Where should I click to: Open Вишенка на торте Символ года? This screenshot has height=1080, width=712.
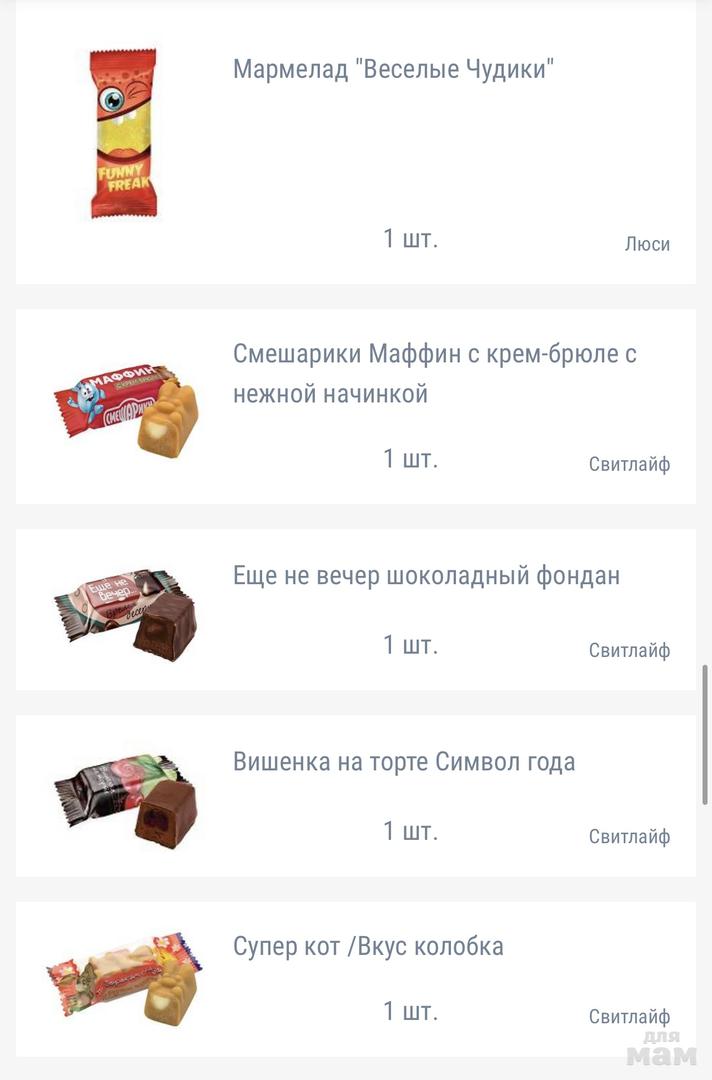click(404, 762)
